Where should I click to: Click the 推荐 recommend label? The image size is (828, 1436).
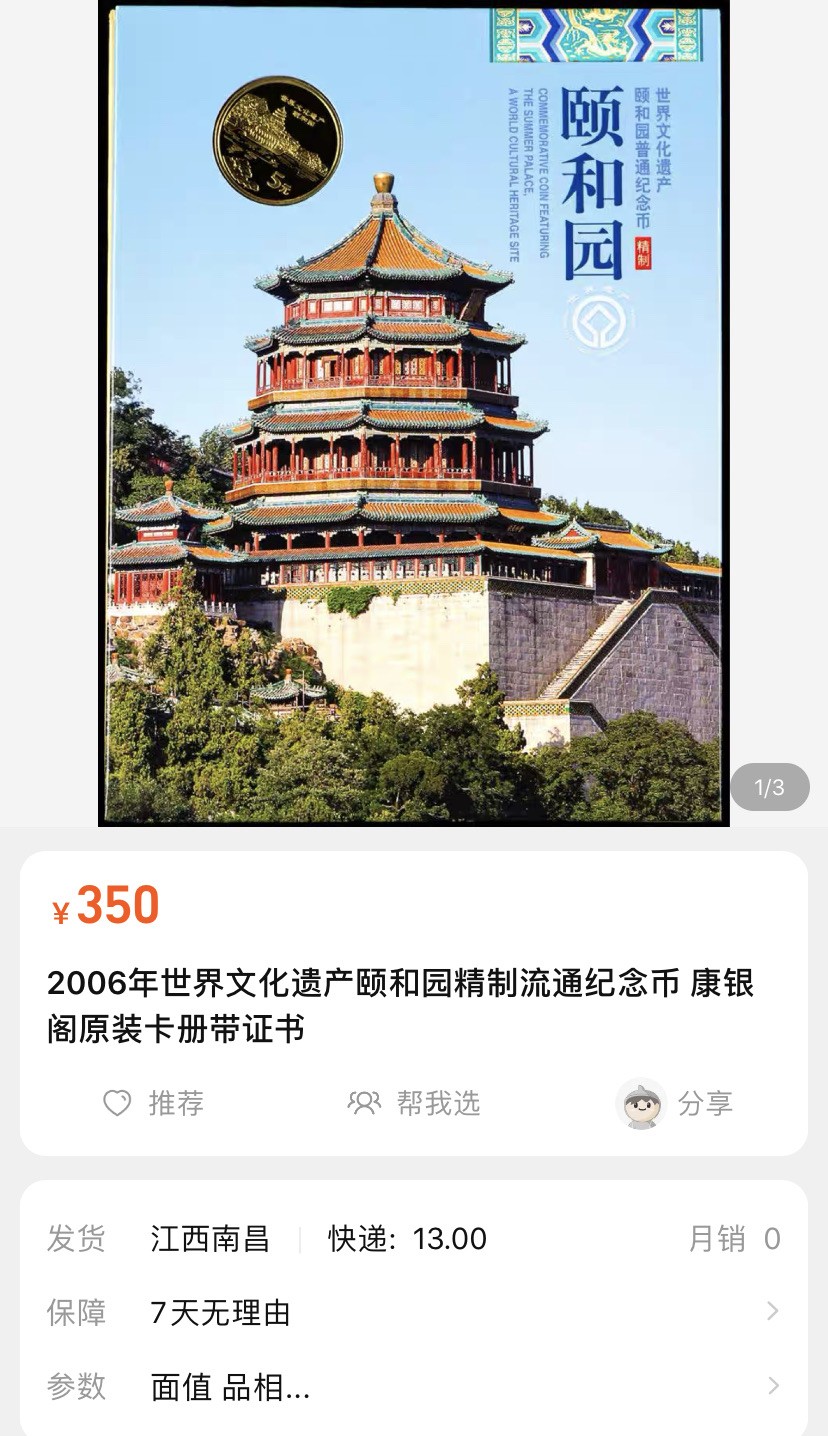tap(175, 1104)
